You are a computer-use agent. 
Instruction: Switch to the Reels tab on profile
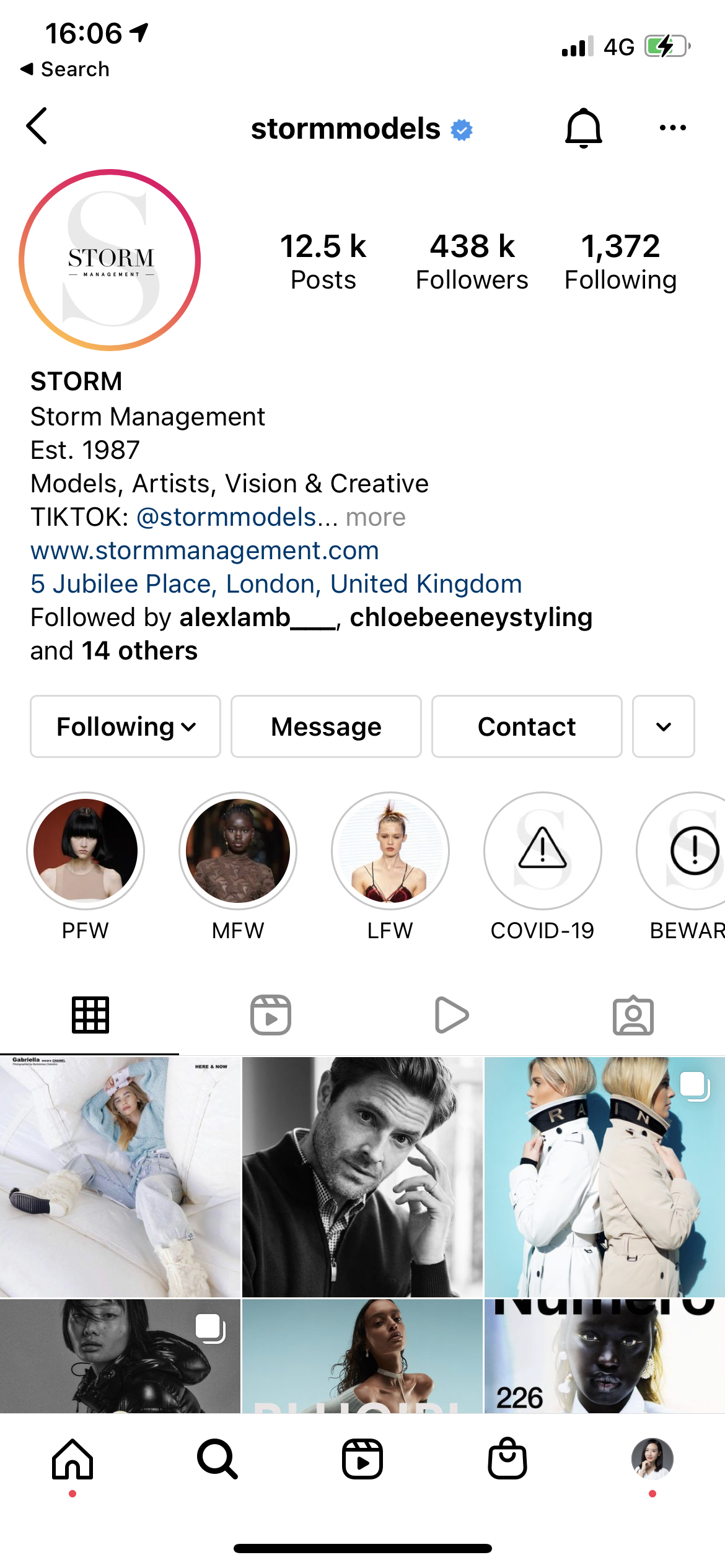[x=271, y=1015]
